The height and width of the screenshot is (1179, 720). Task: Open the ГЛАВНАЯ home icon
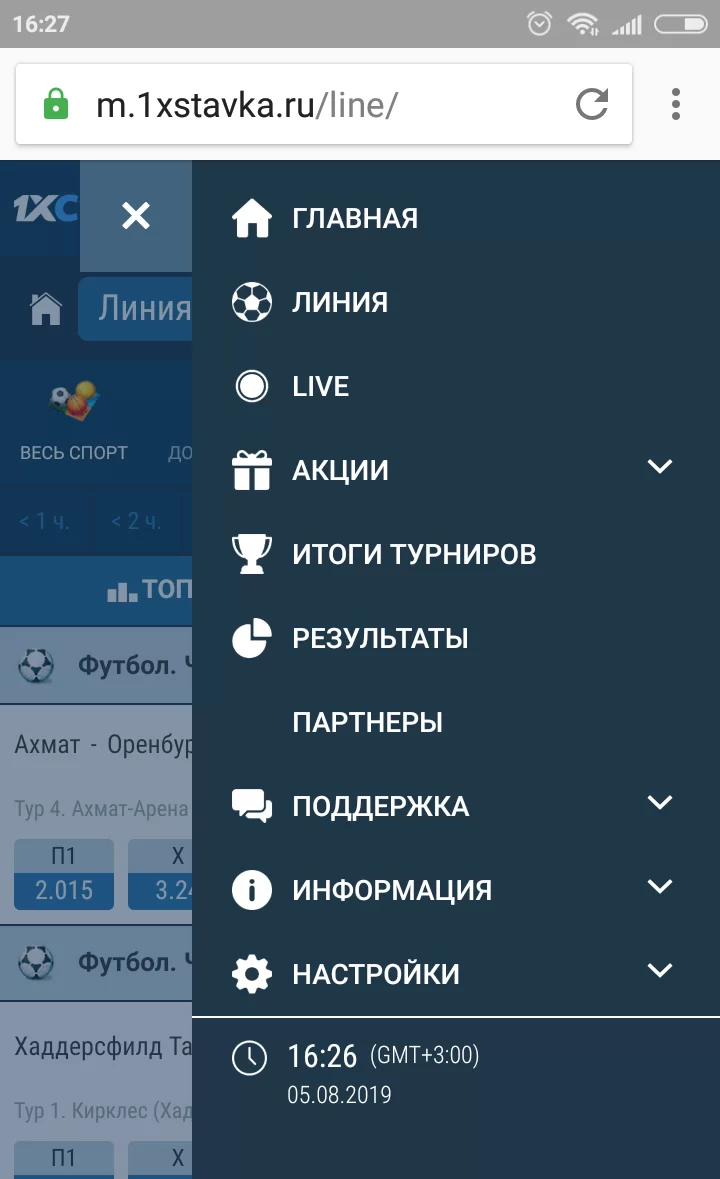tap(253, 217)
